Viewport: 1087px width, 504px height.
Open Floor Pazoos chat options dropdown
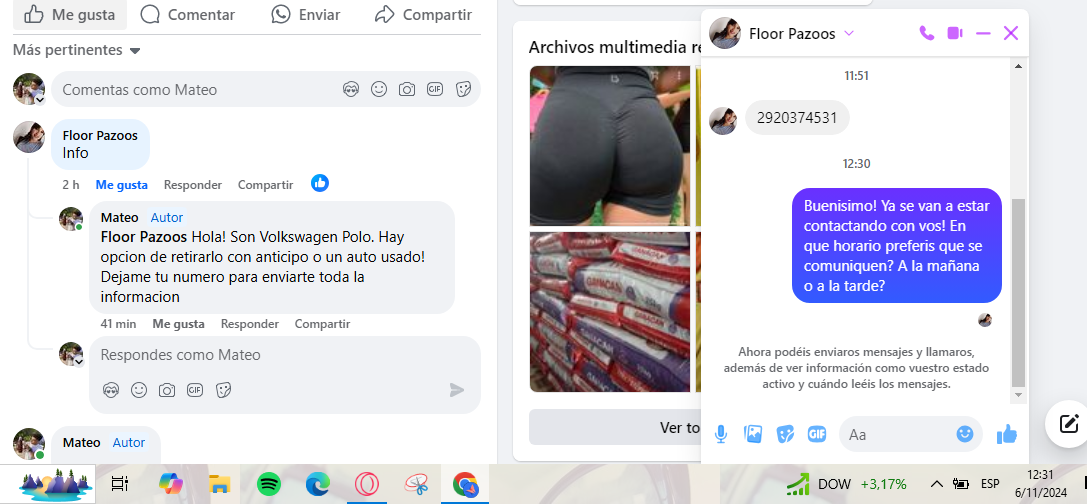click(849, 33)
